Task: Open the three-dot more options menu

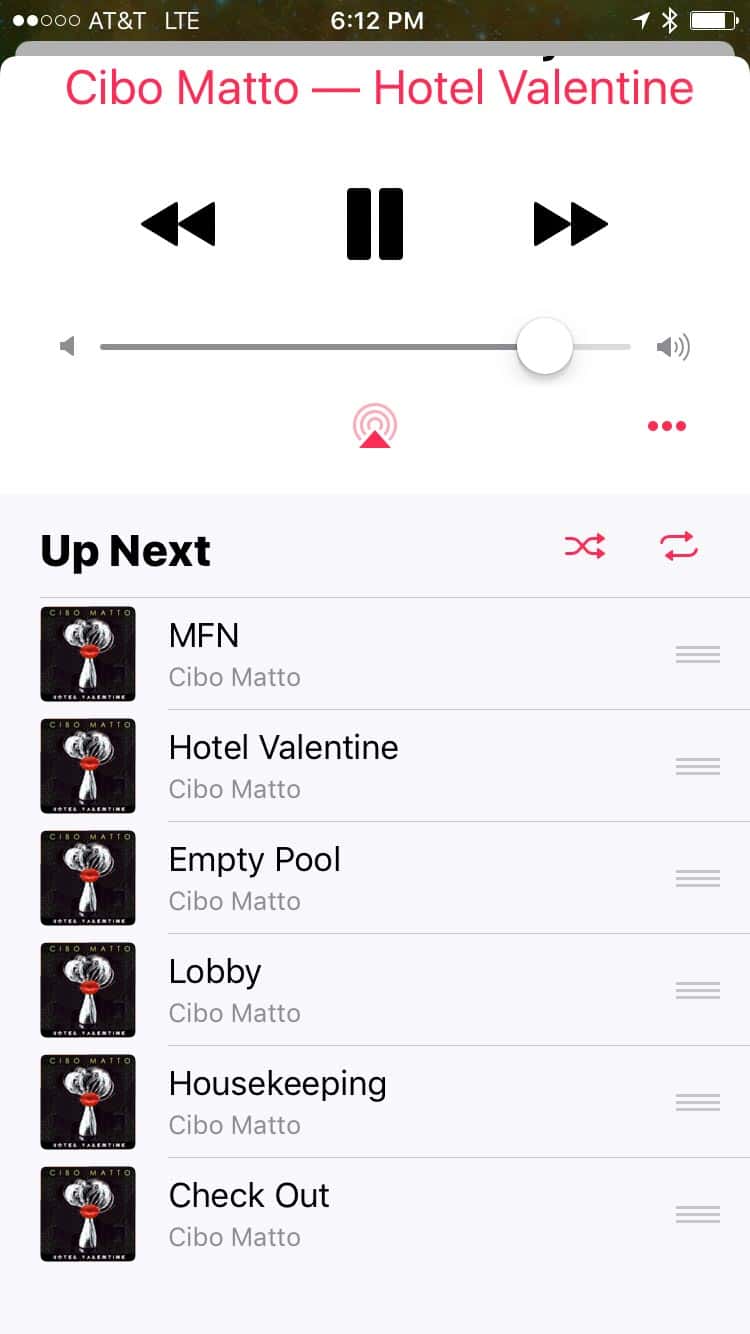Action: coord(666,426)
